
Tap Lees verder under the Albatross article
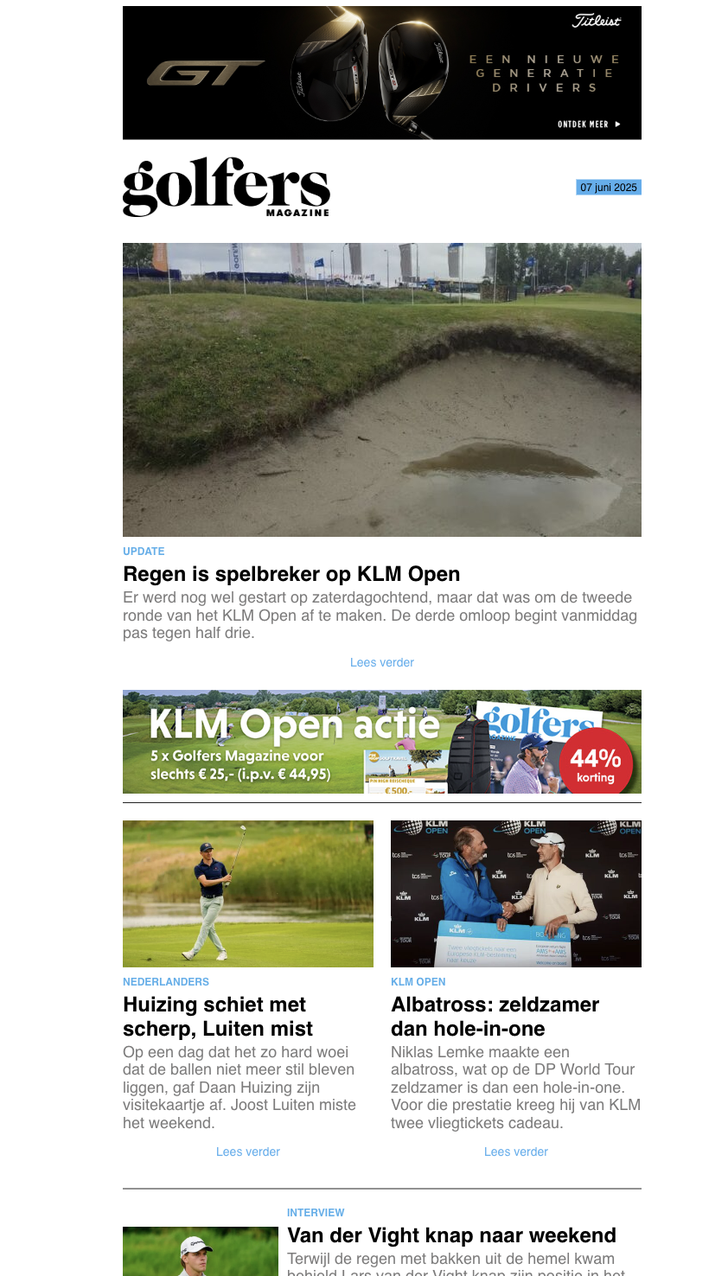pyautogui.click(x=515, y=1152)
